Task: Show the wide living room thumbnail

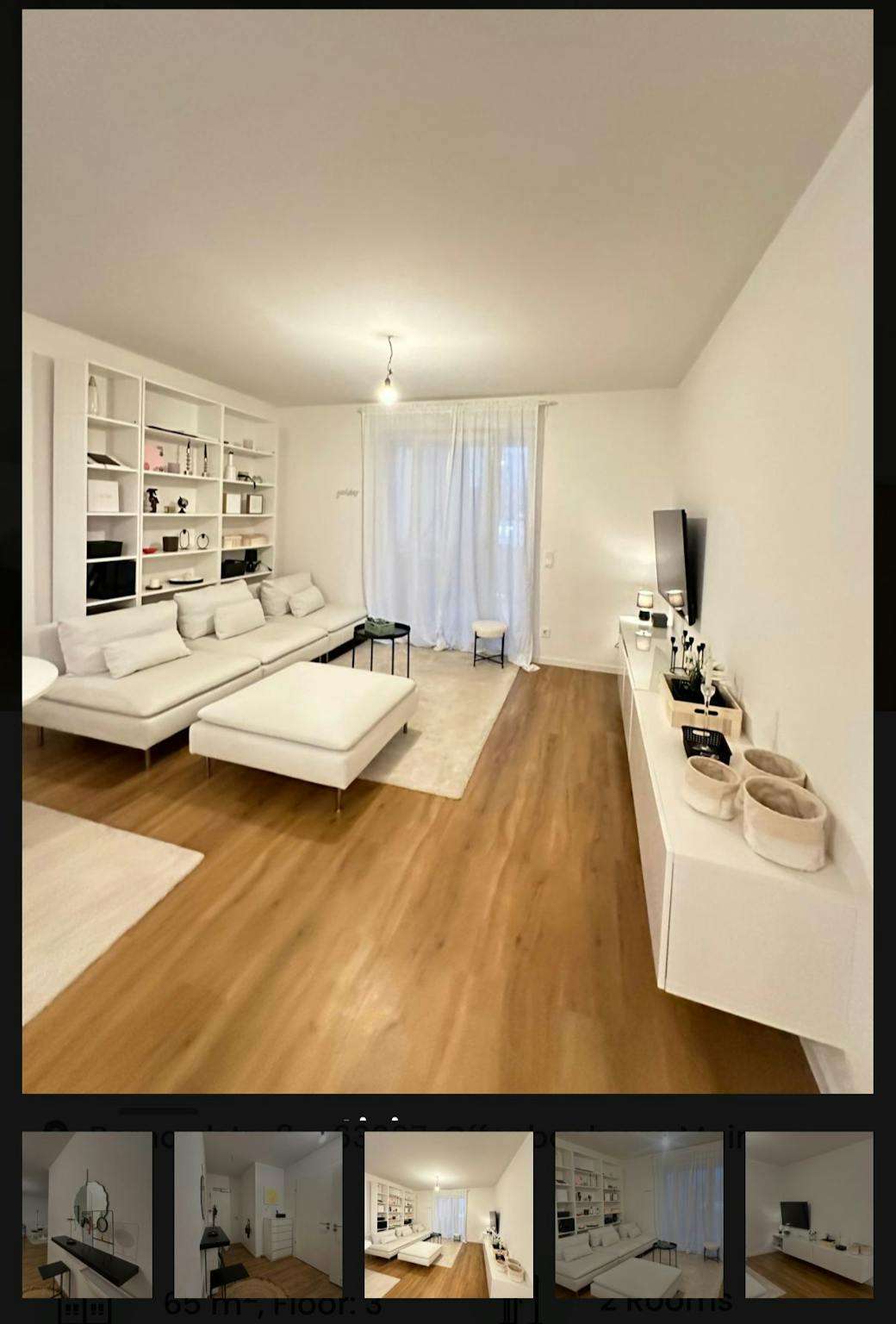Action: pos(448,1214)
